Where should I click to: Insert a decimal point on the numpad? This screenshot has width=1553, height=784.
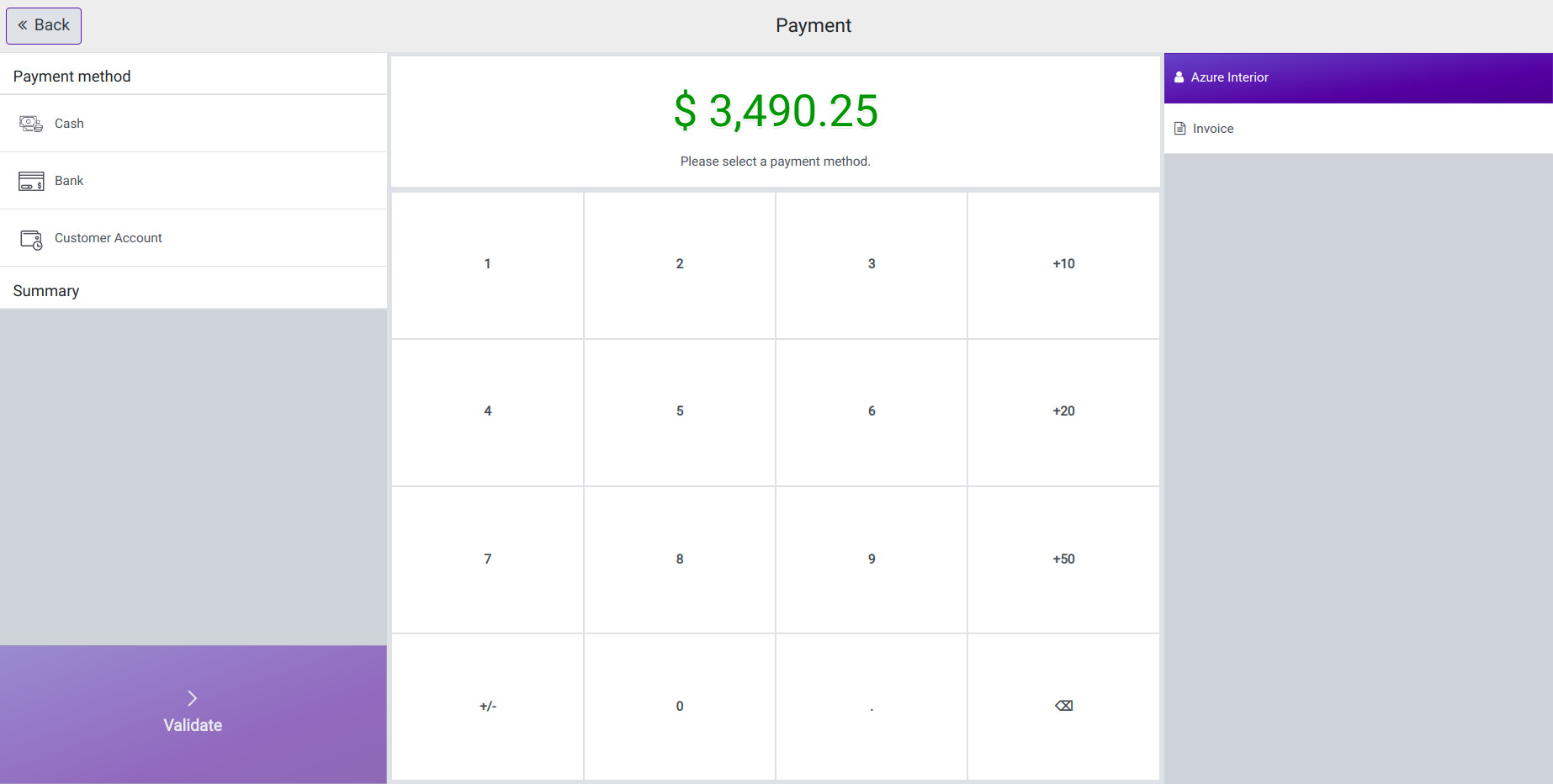point(872,707)
